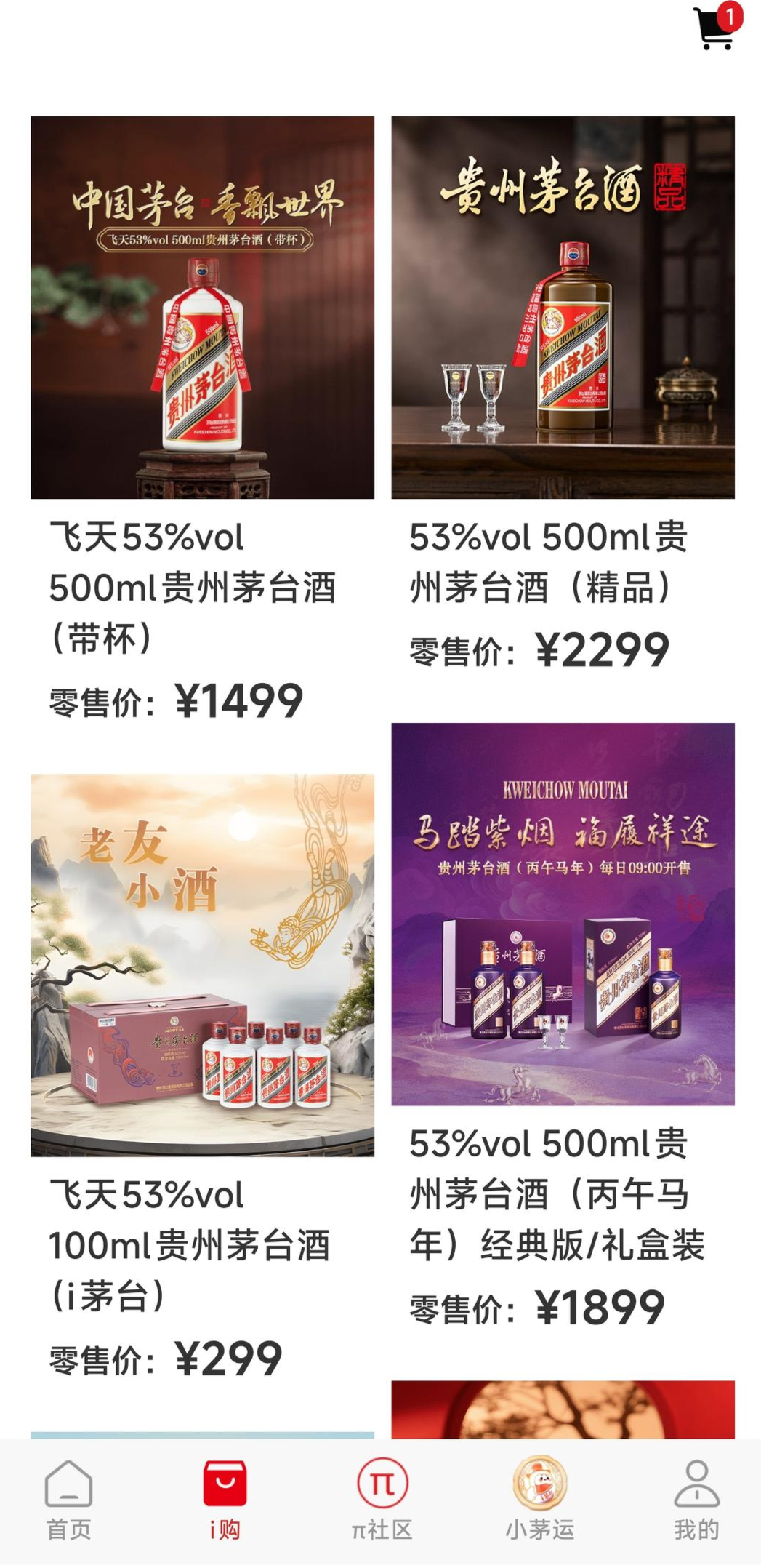Screen dimensions: 761x1568
Task: Open the 小茅运 tab
Action: [539, 1500]
